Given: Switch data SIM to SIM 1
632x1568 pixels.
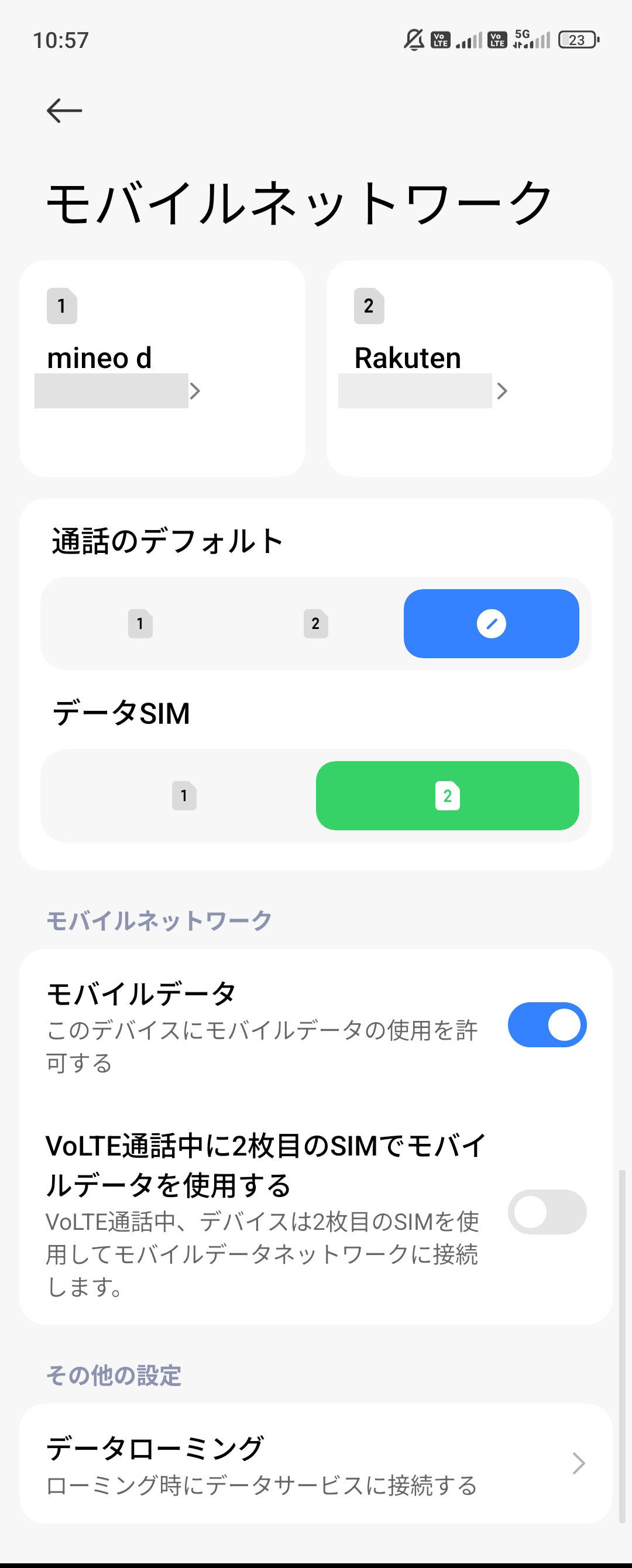Looking at the screenshot, I should pos(184,796).
